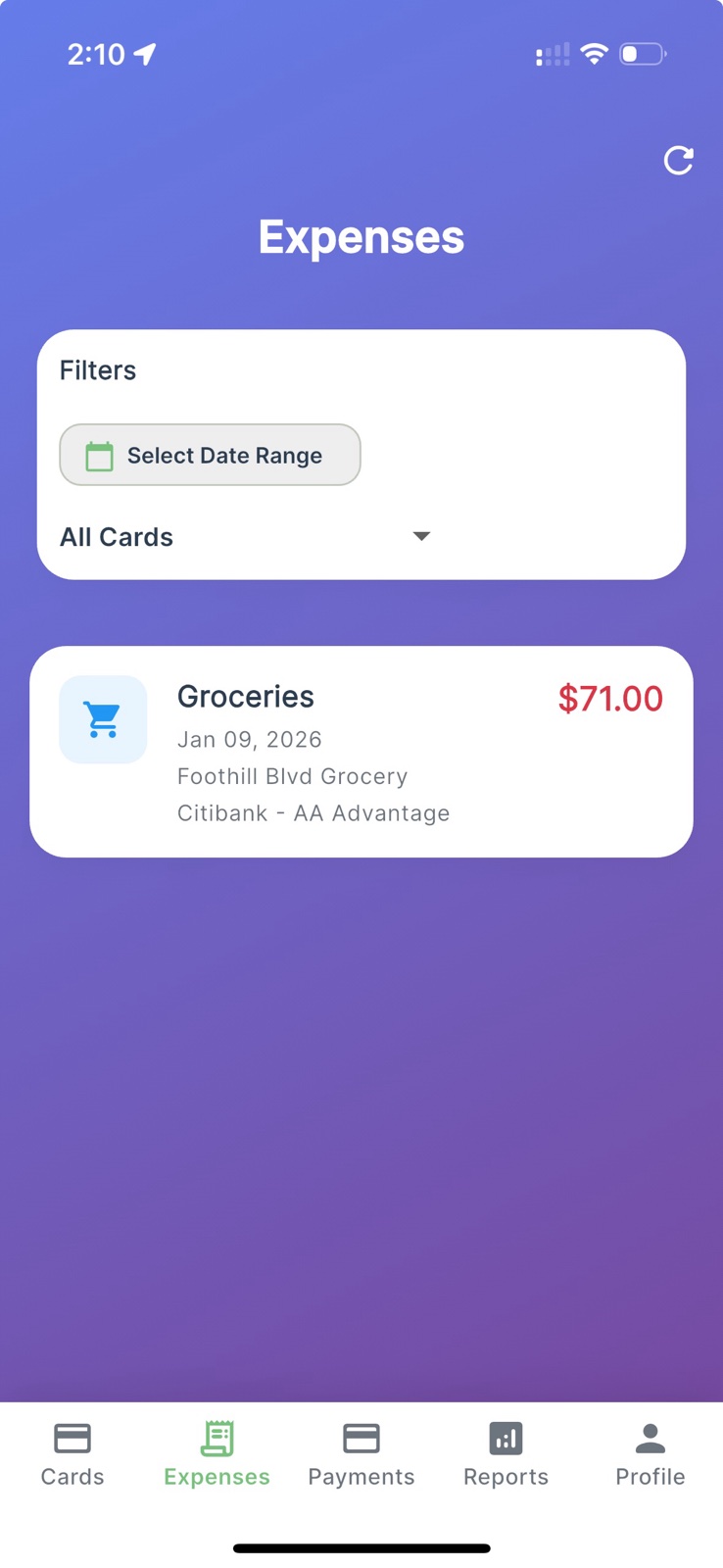Click the Wi-Fi icon in status bar
Screen dimensions: 723x1568
(x=595, y=54)
